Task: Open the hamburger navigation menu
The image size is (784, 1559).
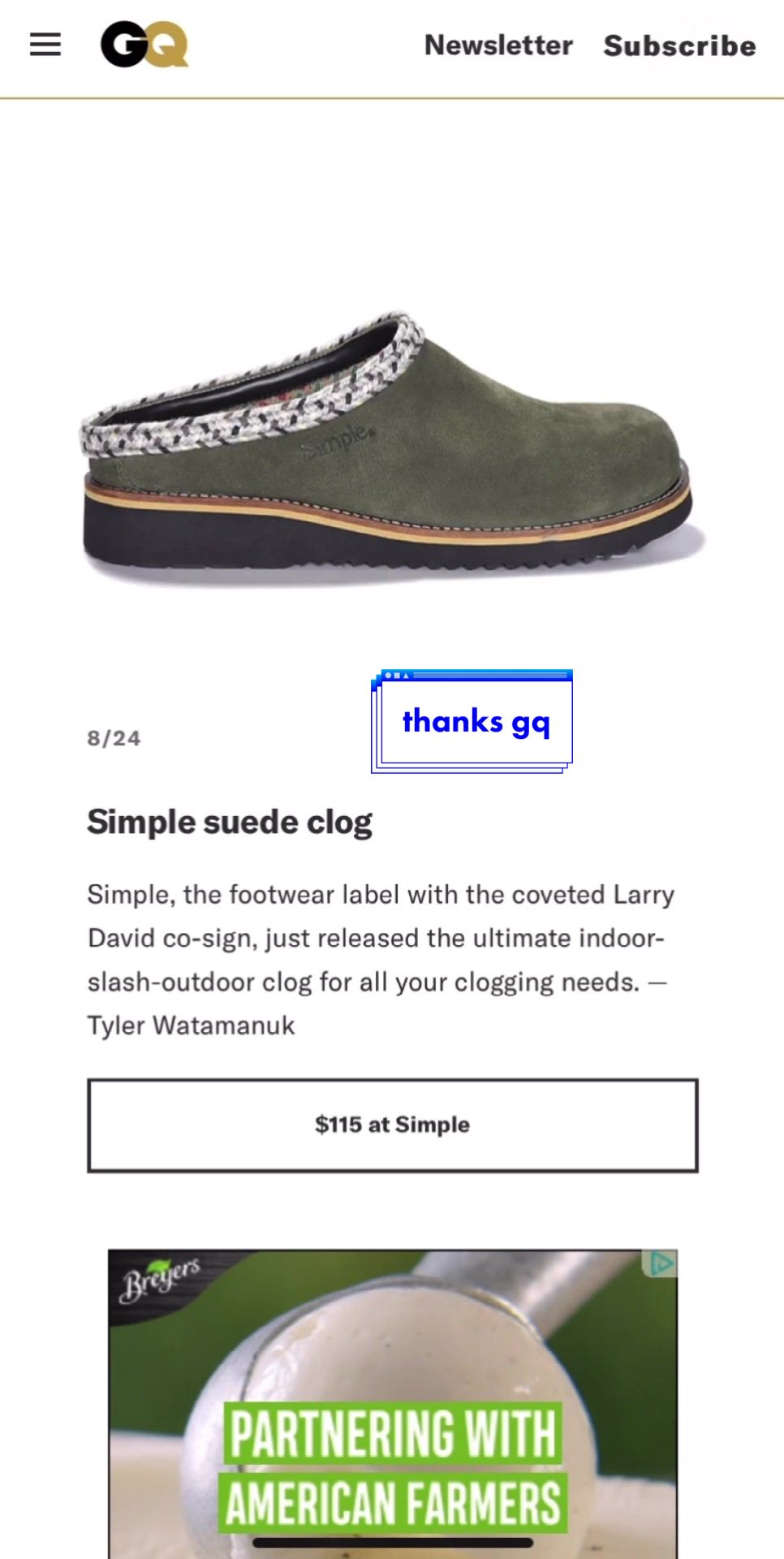Action: coord(45,45)
